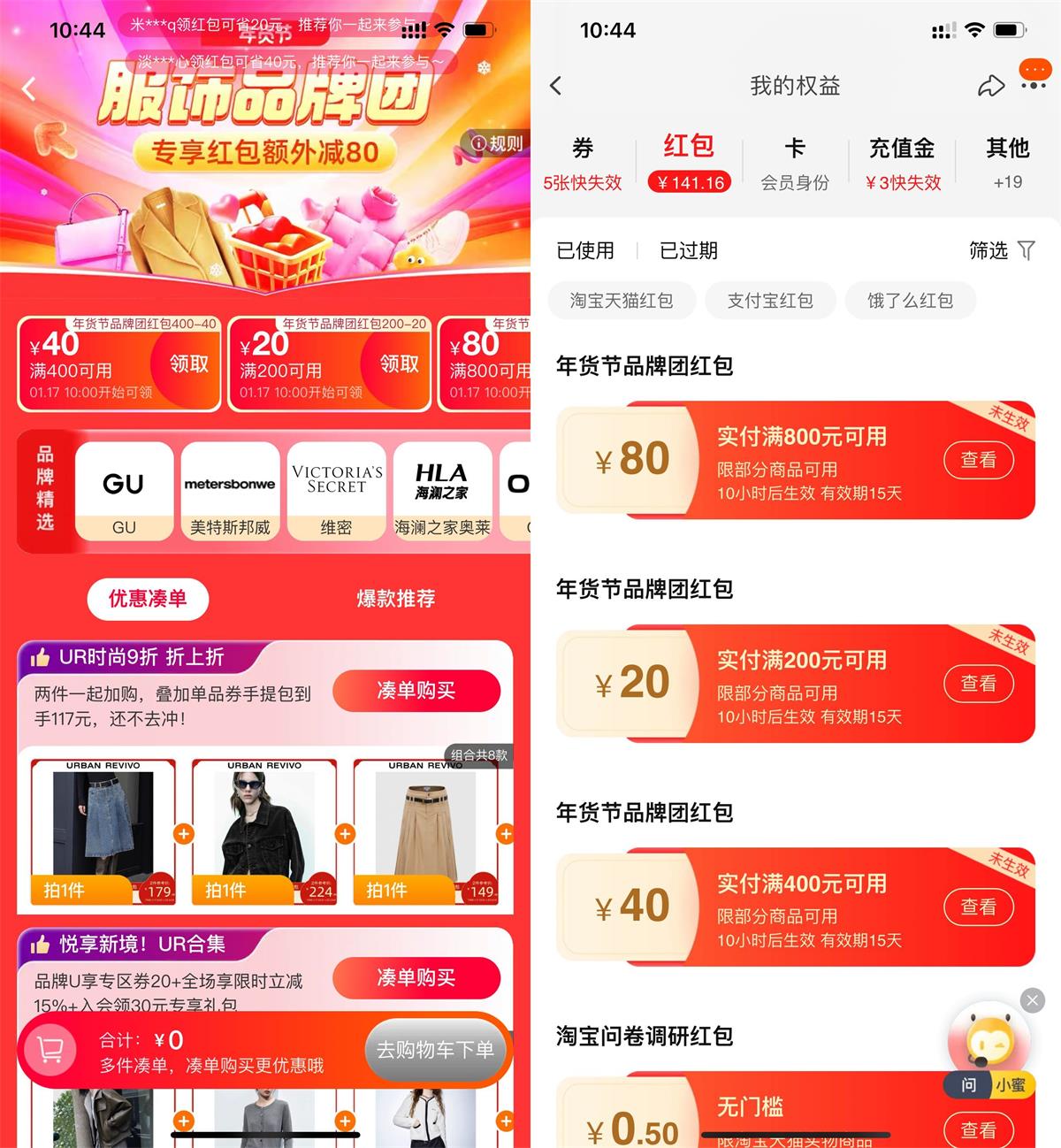Tap 凑单购买 in UR时尚9折 section

point(416,691)
